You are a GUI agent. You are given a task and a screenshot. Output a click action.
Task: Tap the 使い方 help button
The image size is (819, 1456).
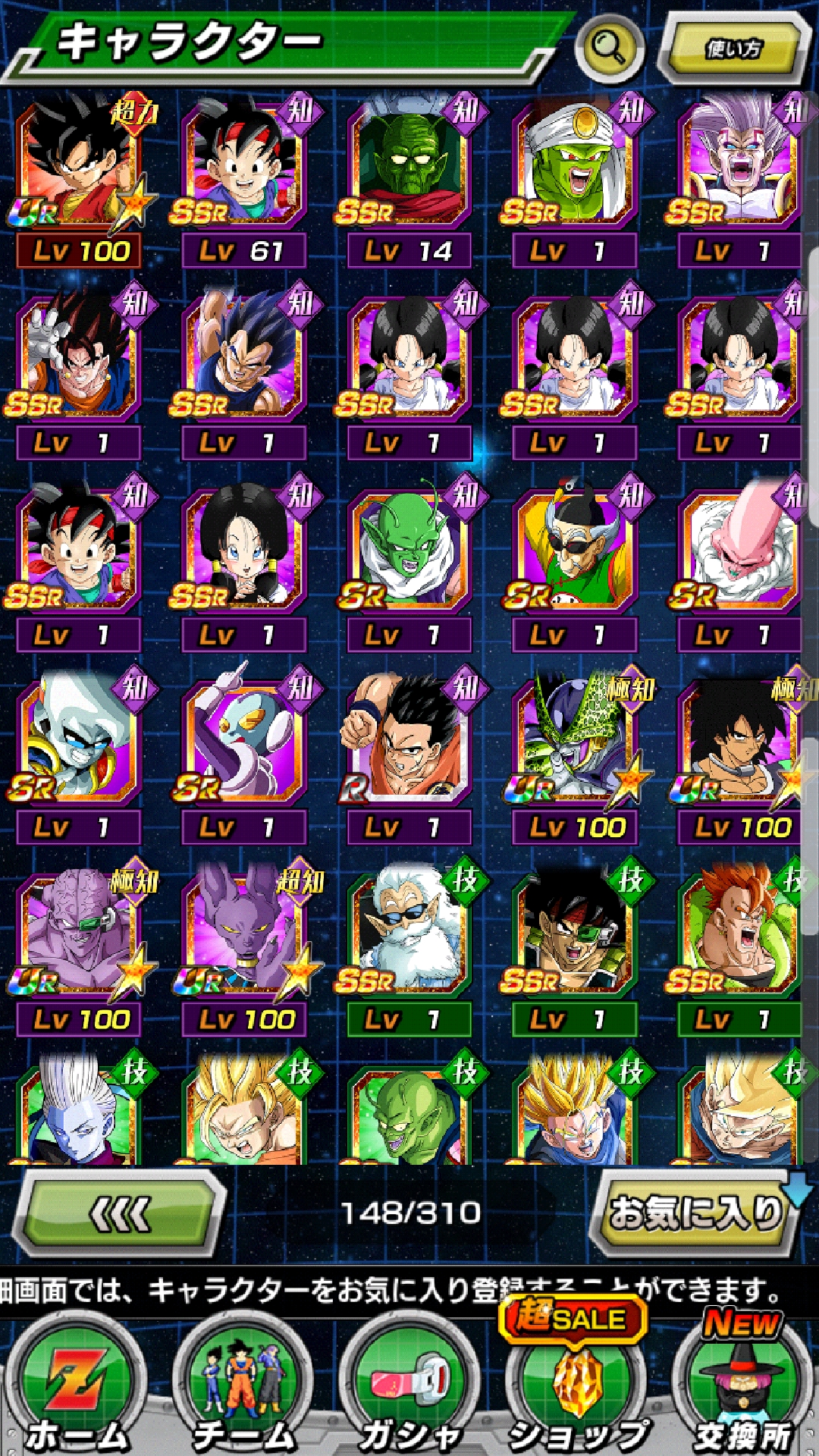tap(733, 49)
